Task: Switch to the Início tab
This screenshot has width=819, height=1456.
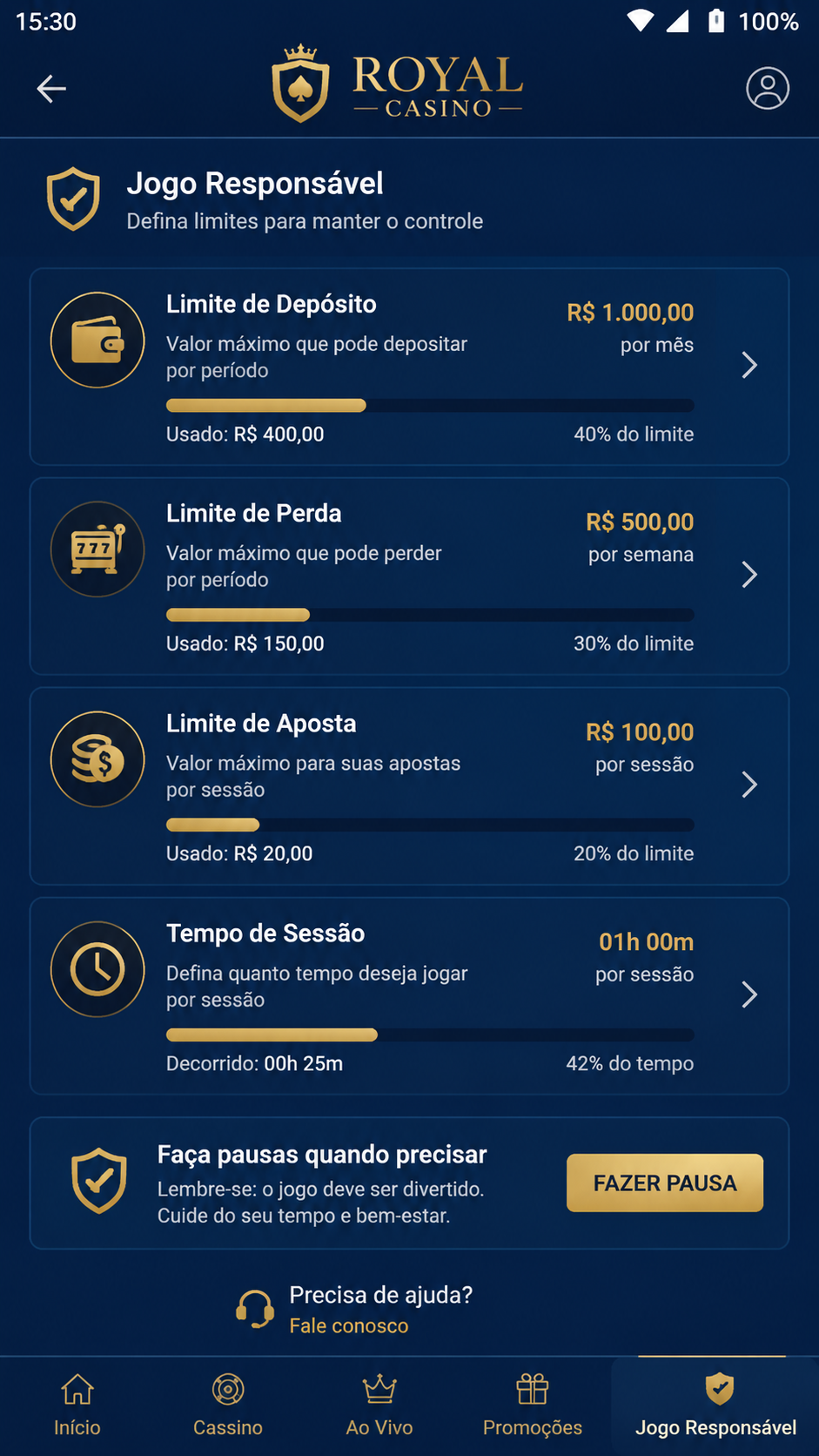Action: [77, 1405]
